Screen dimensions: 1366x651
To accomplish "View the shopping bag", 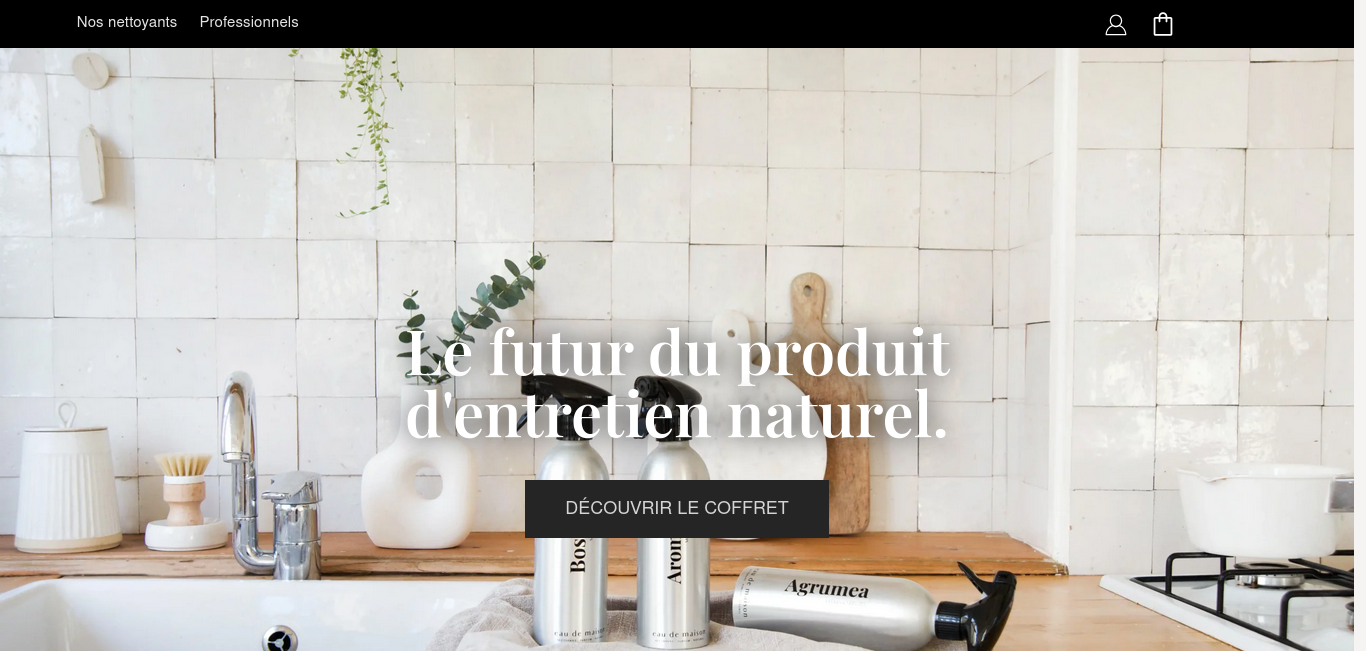I will [1163, 24].
